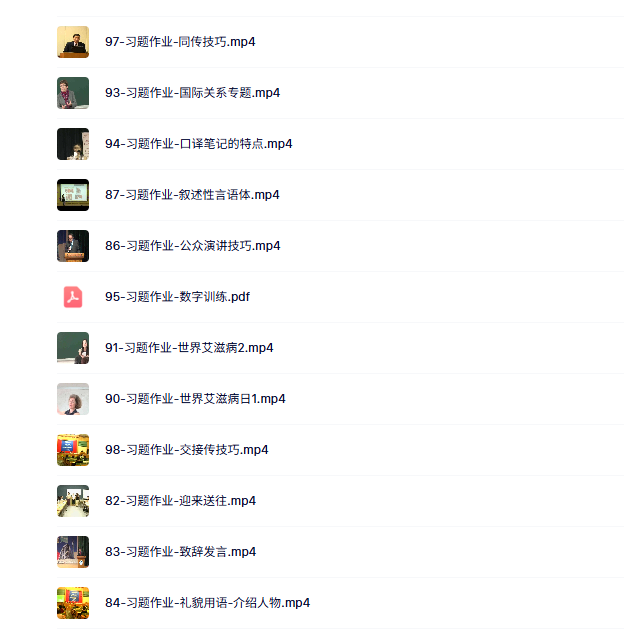Open the file 84-习题作业-礼貌用语-介绍人物.mp4
This screenshot has height=630, width=624.
207,603
